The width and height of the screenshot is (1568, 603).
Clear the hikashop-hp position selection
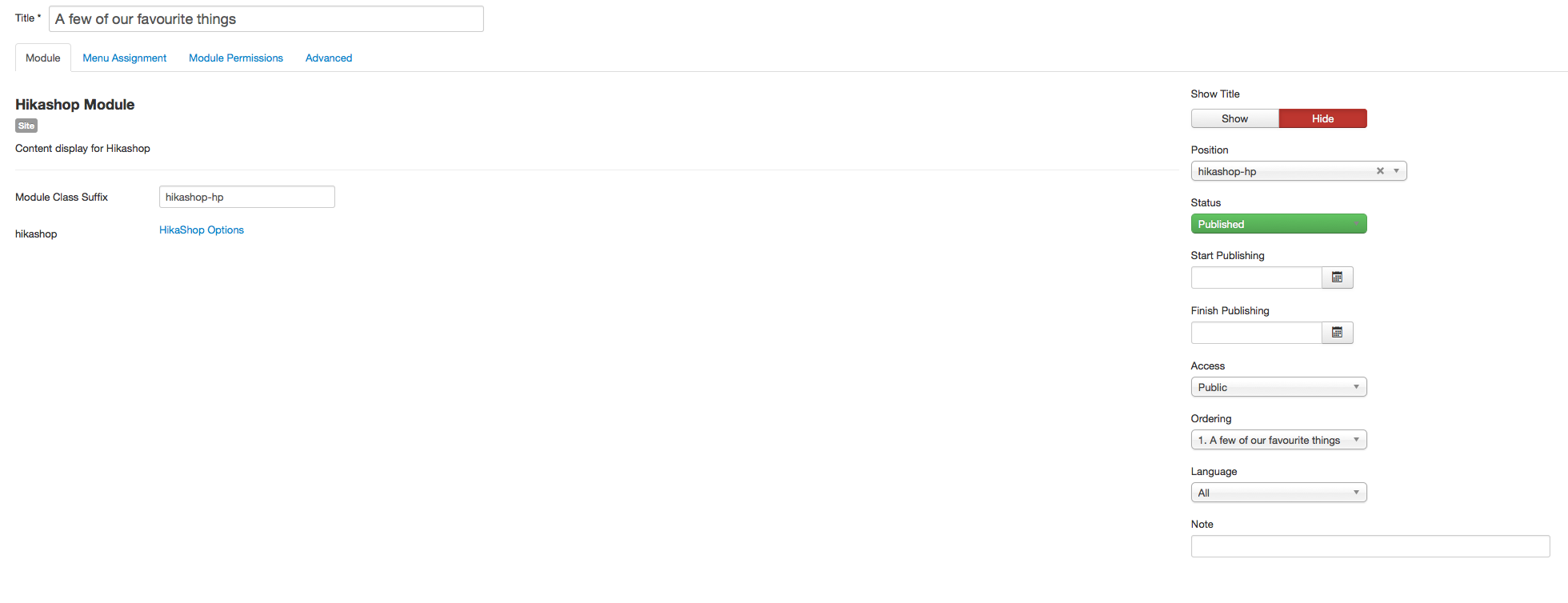point(1380,171)
